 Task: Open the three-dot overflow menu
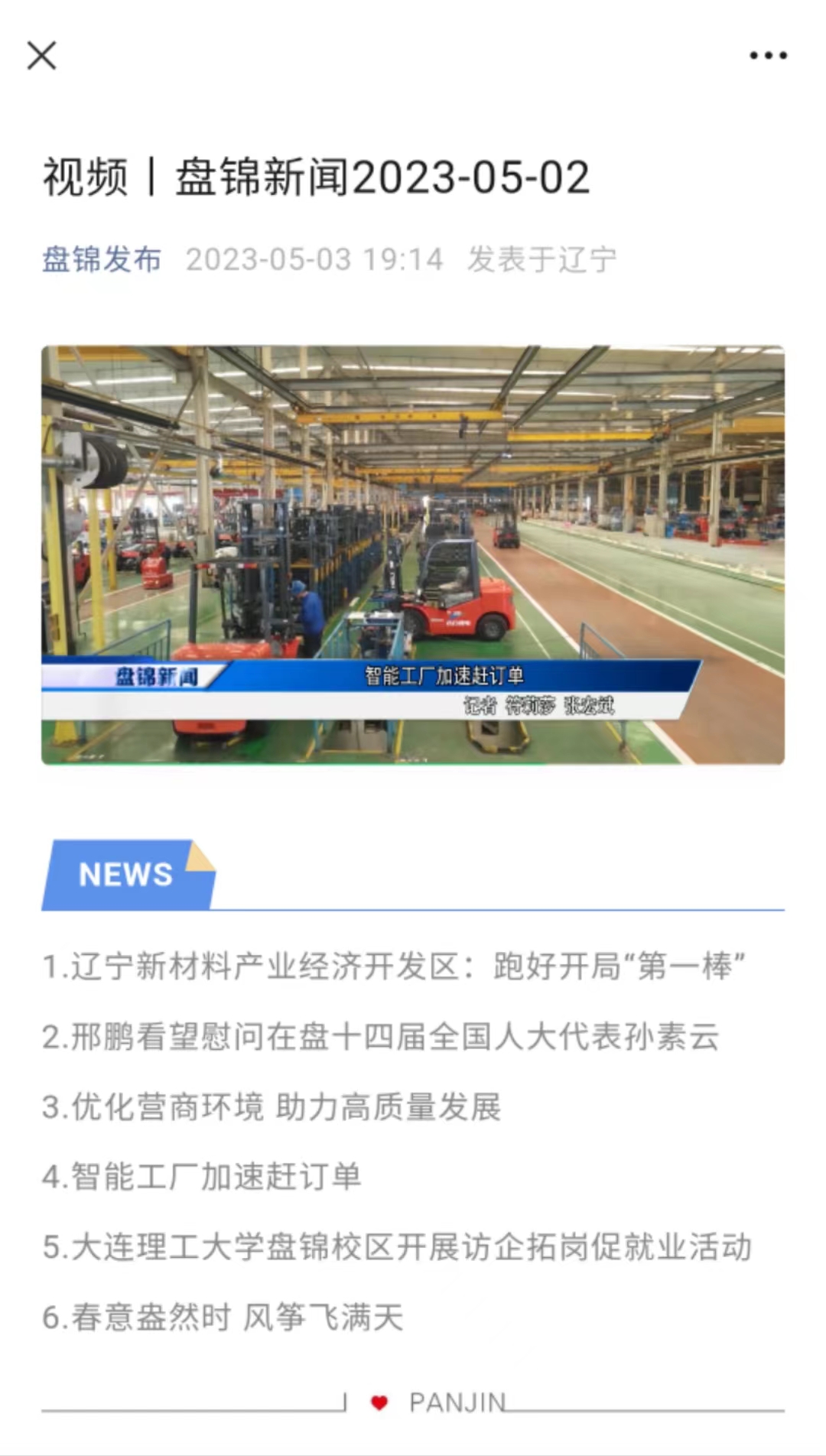click(768, 55)
